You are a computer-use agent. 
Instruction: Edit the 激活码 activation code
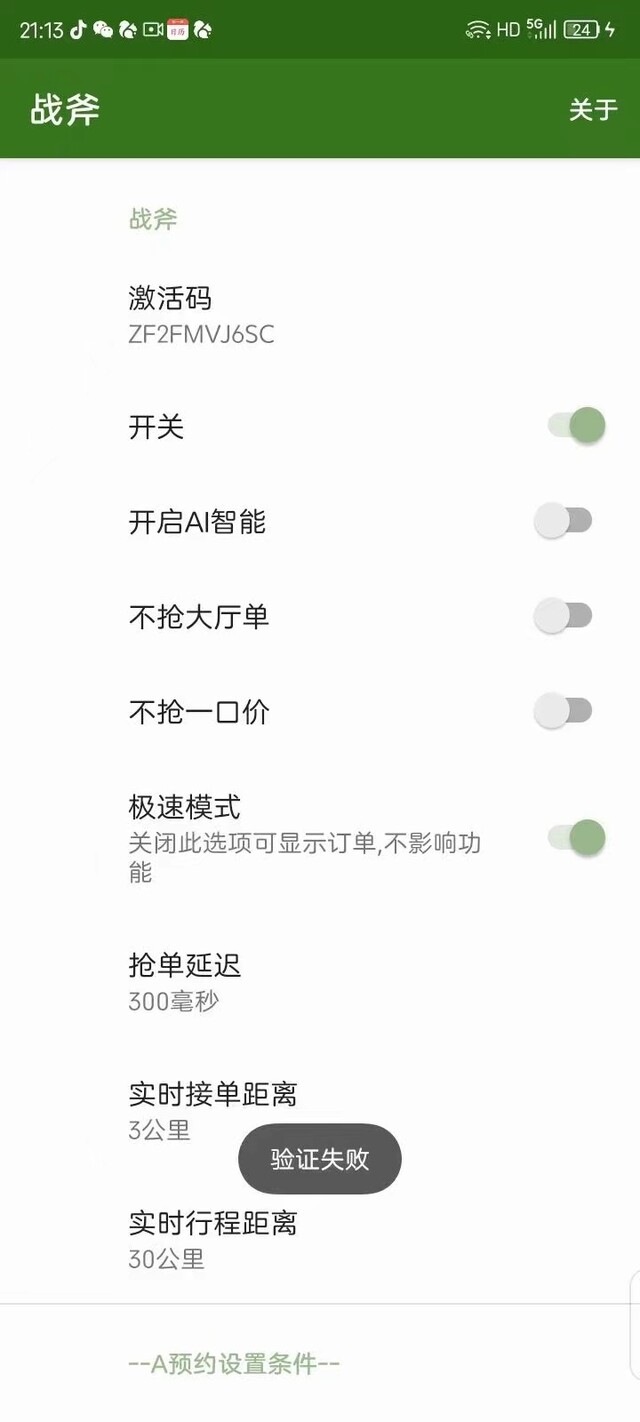click(320, 314)
